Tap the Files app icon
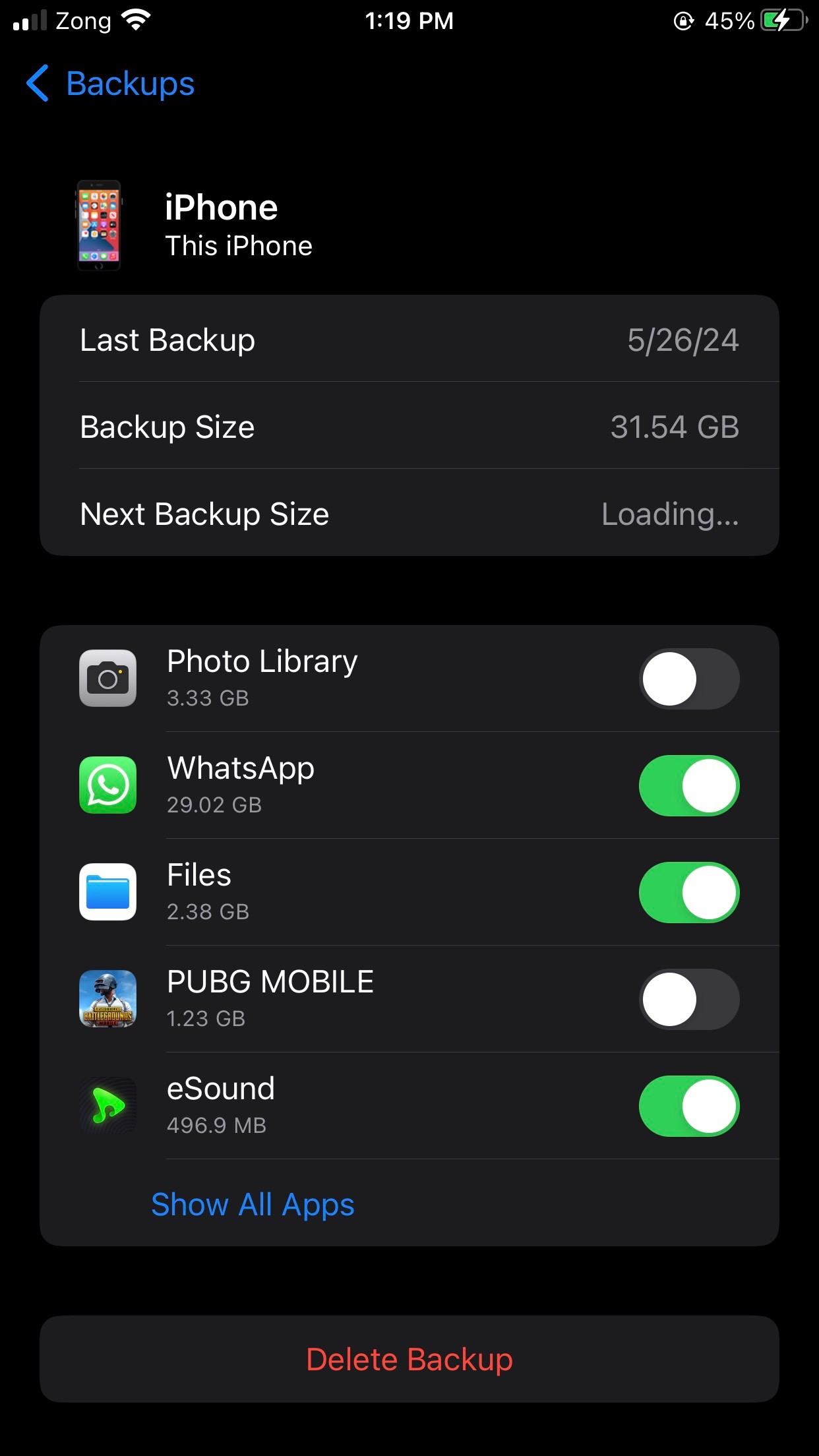Screen dimensions: 819x1456 (107, 892)
